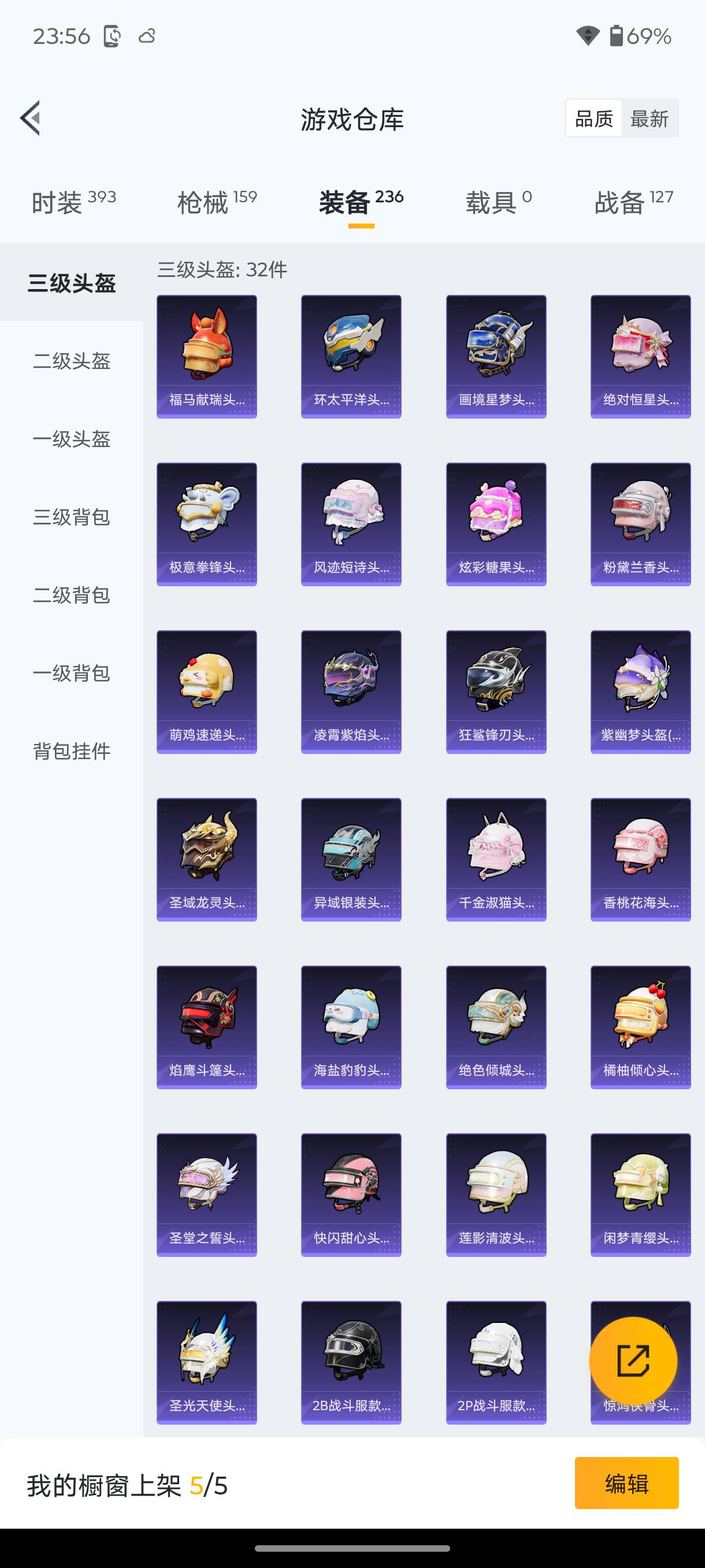Tap the orange share floating button
Image resolution: width=705 pixels, height=1568 pixels.
(x=633, y=1360)
